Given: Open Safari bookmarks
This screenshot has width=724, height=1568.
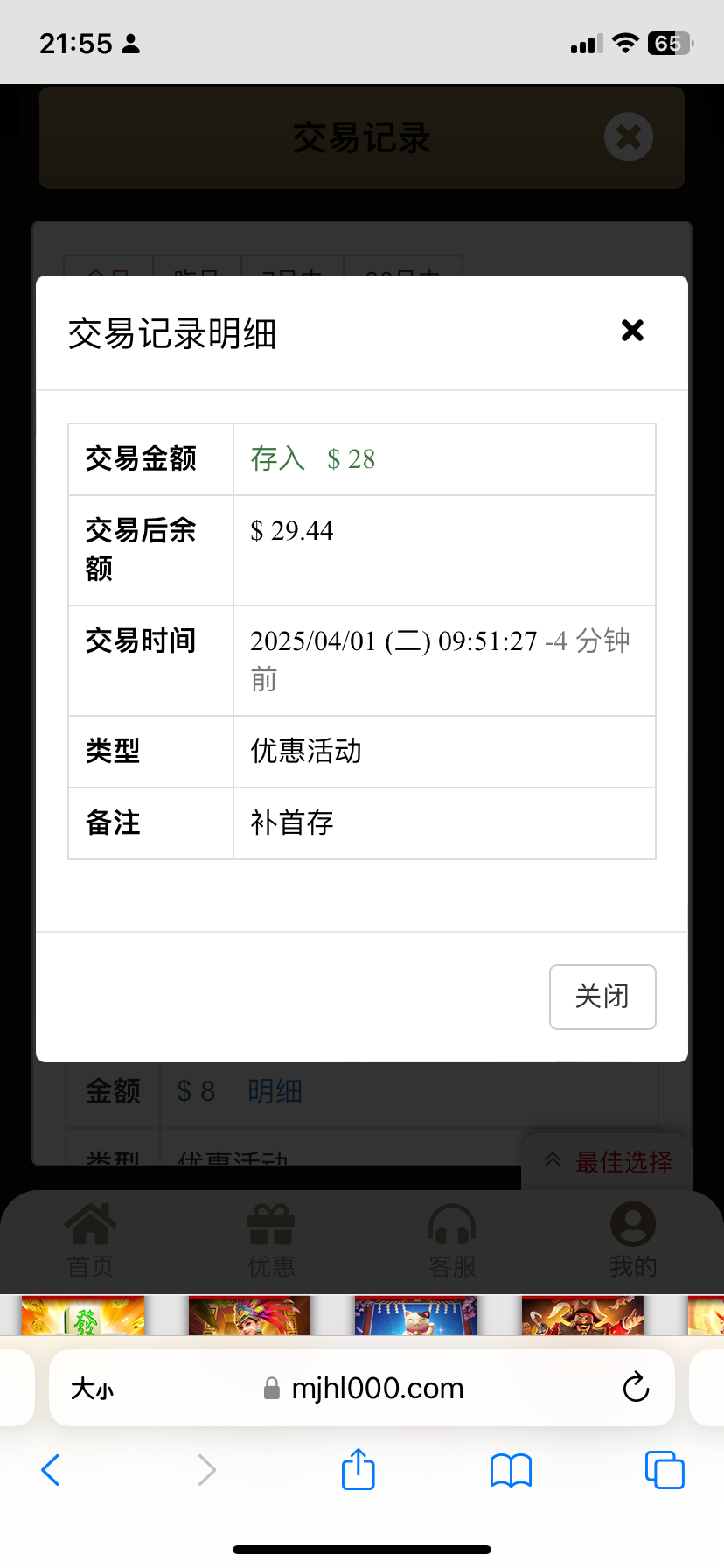Looking at the screenshot, I should tap(512, 1470).
